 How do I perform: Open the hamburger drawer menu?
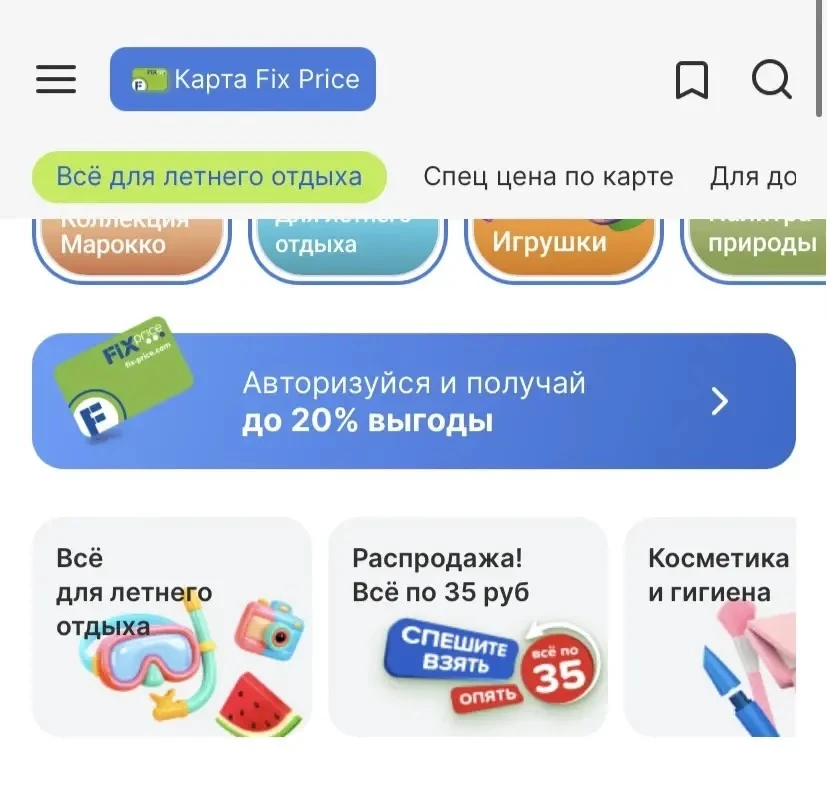(x=56, y=79)
